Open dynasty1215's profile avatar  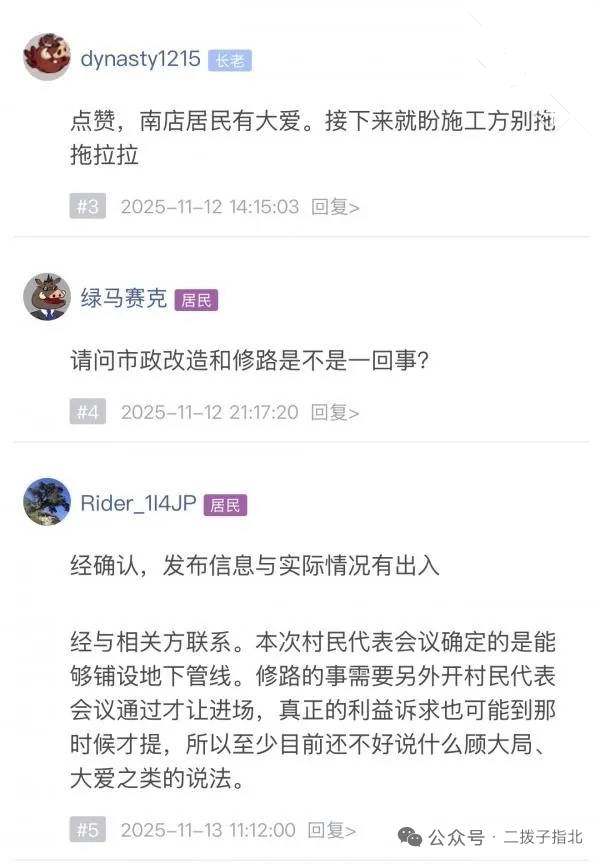(46, 57)
